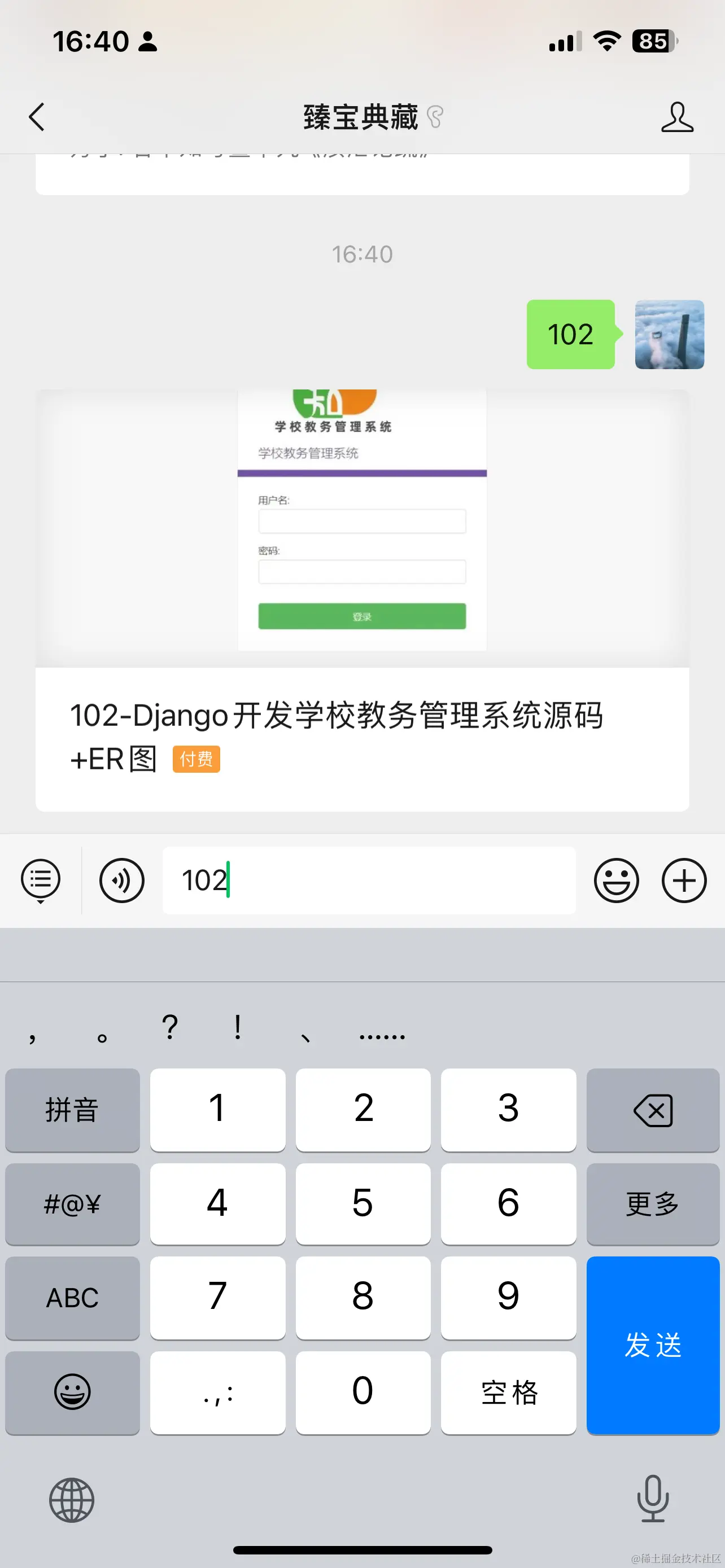Switch to voice input in chat

[122, 880]
